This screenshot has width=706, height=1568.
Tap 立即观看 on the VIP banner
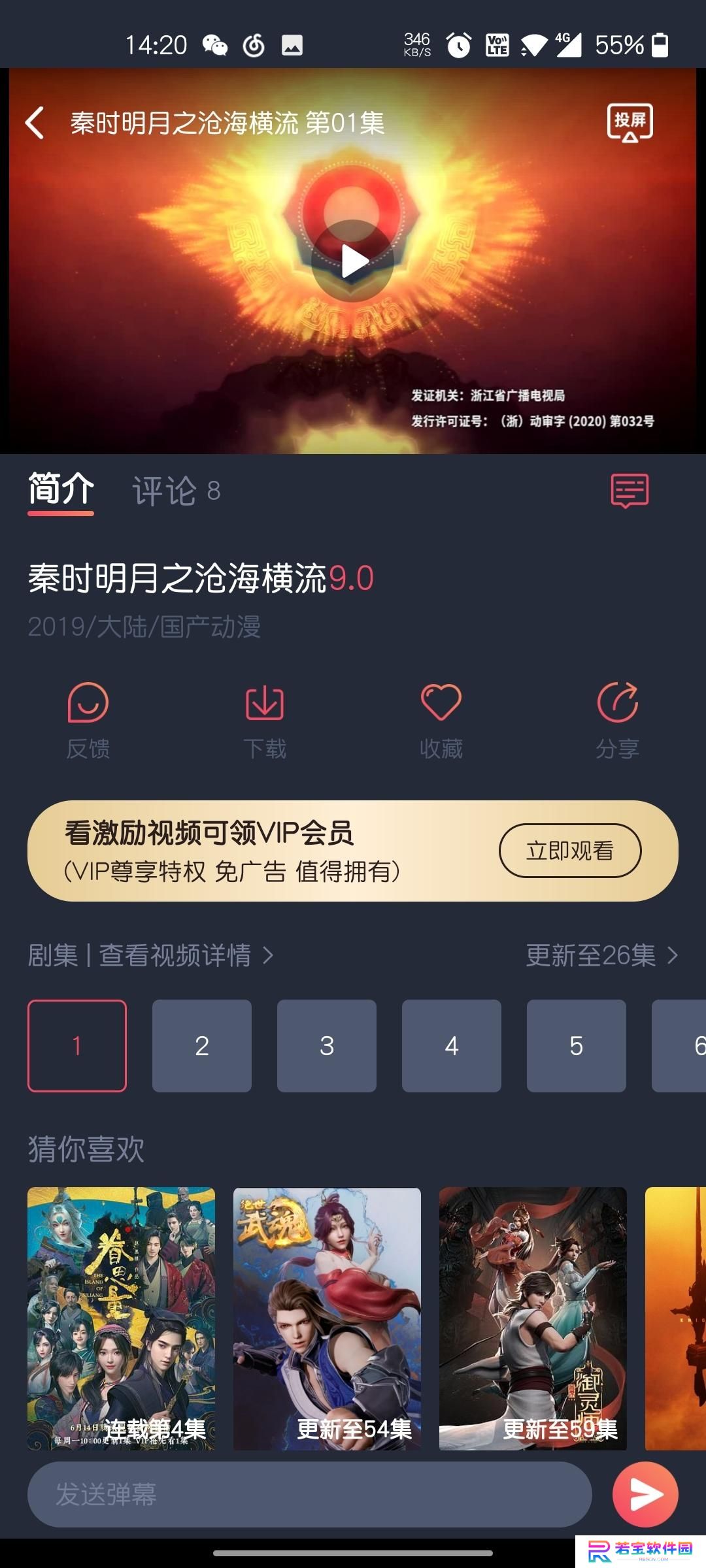point(570,851)
